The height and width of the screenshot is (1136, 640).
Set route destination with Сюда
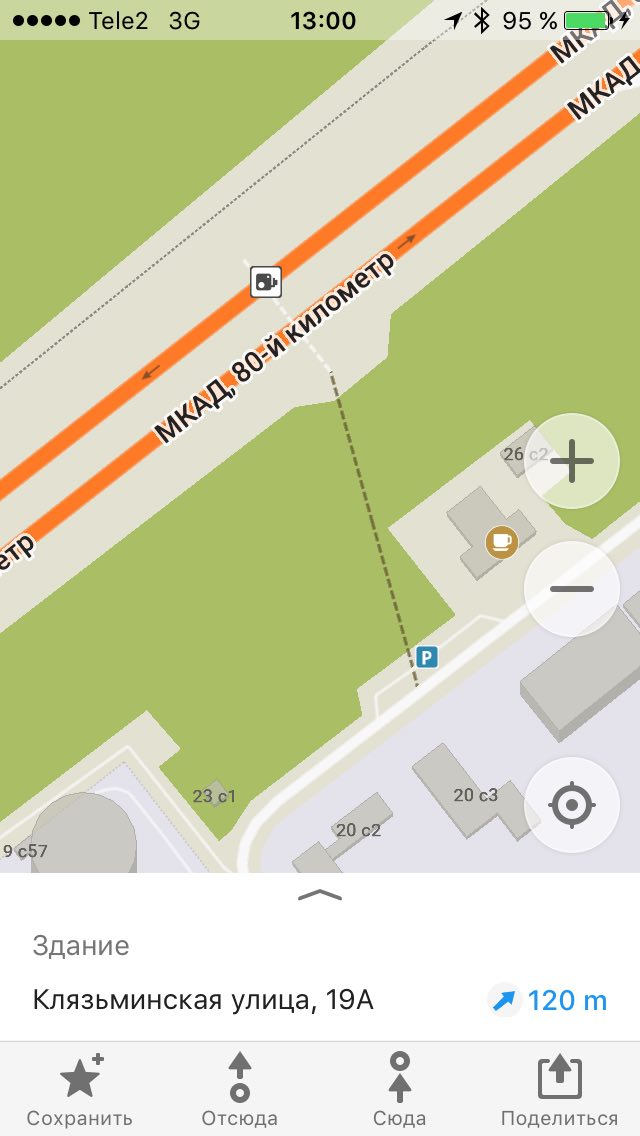click(x=399, y=1091)
